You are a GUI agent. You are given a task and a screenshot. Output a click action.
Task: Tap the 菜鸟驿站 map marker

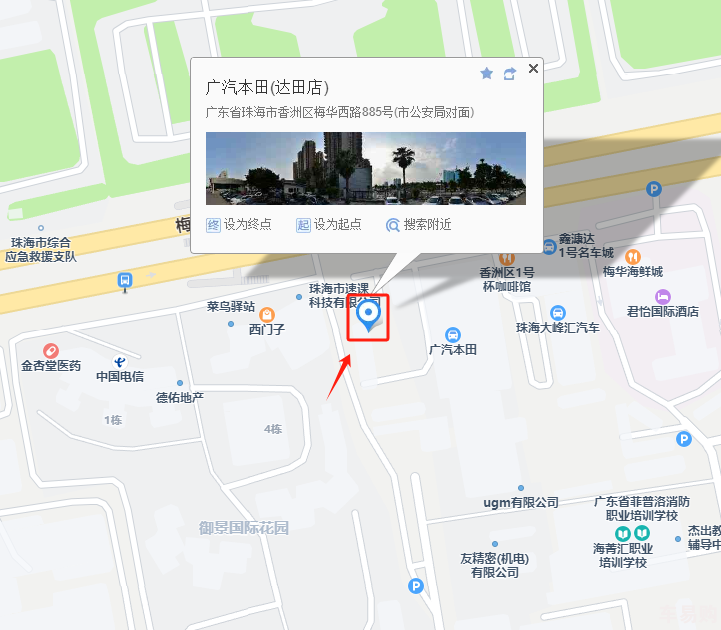click(267, 315)
